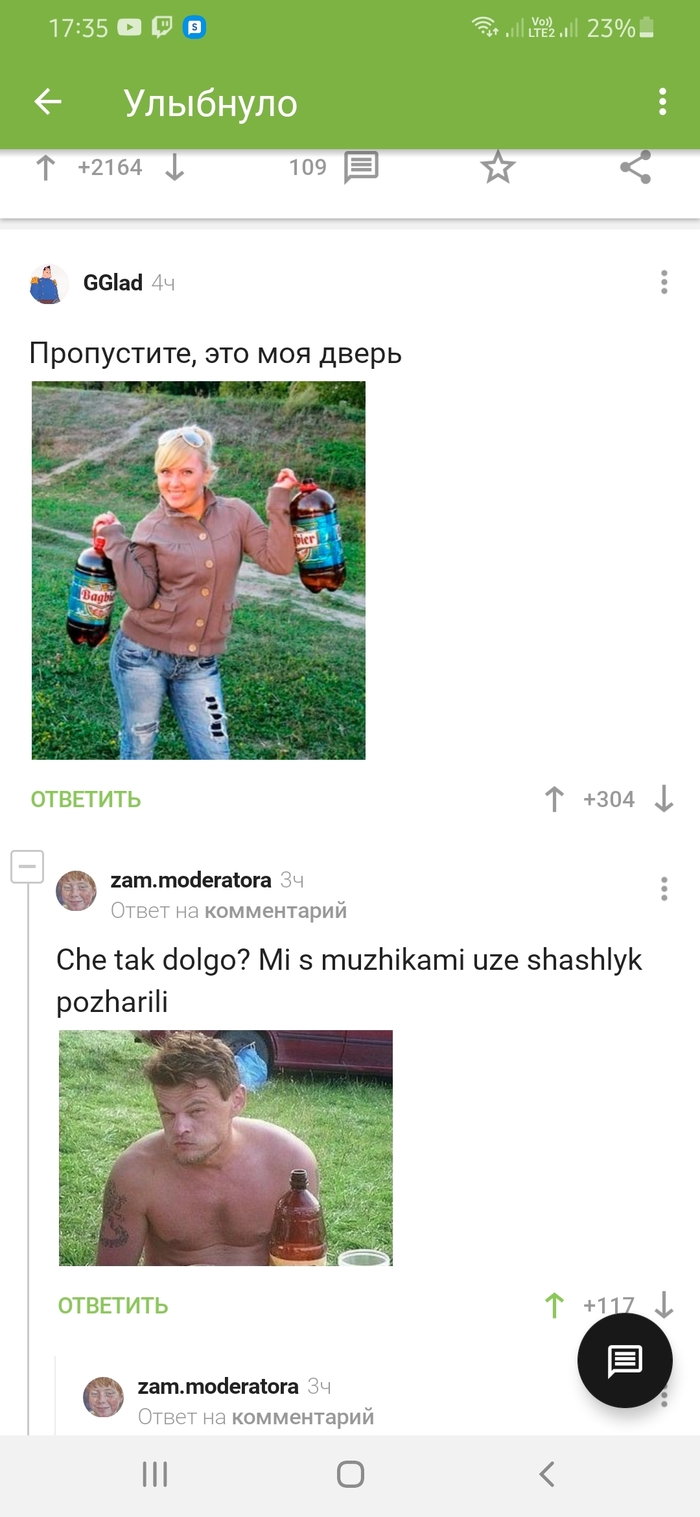Open the app bar overflow menu
Viewport: 700px width, 1517px height.
click(662, 102)
